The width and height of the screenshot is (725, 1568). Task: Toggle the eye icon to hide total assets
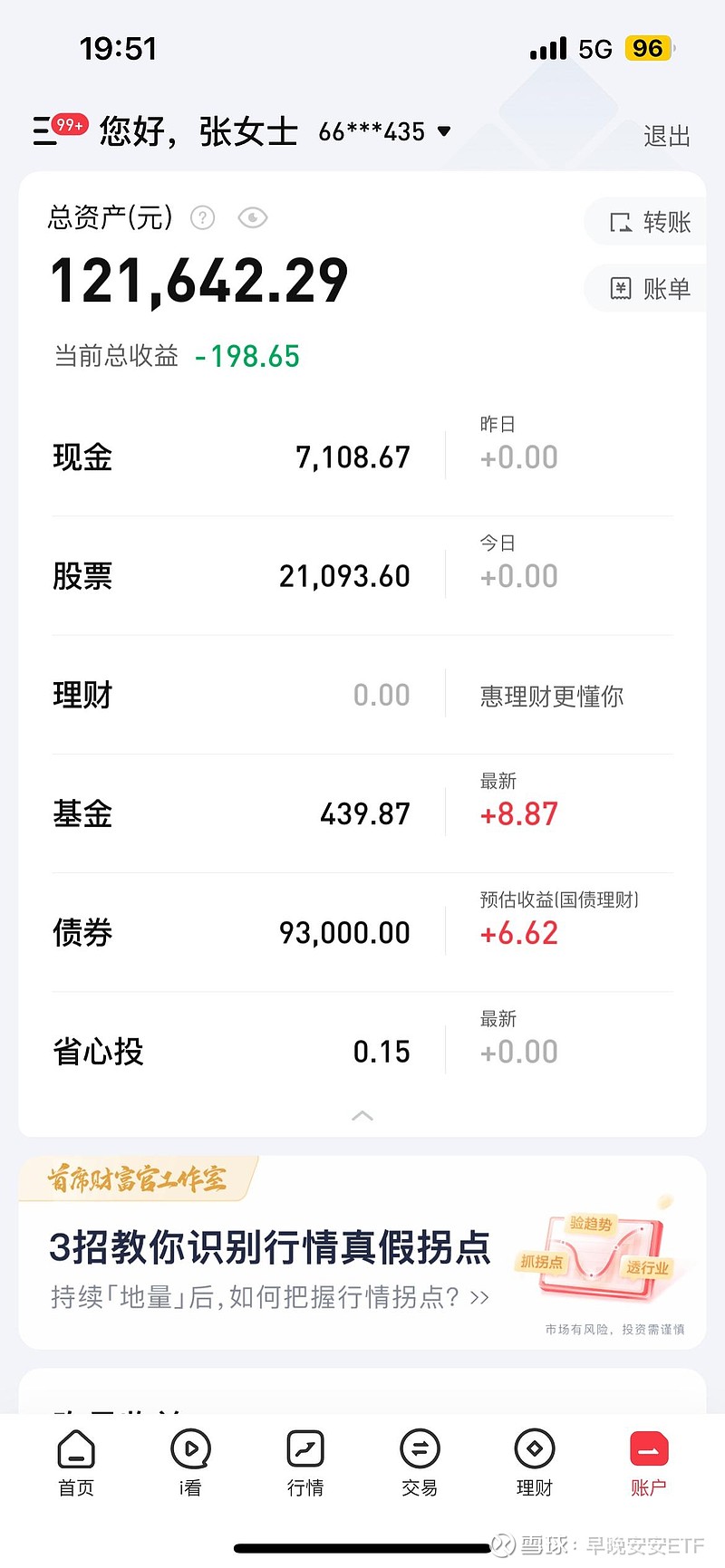[252, 217]
